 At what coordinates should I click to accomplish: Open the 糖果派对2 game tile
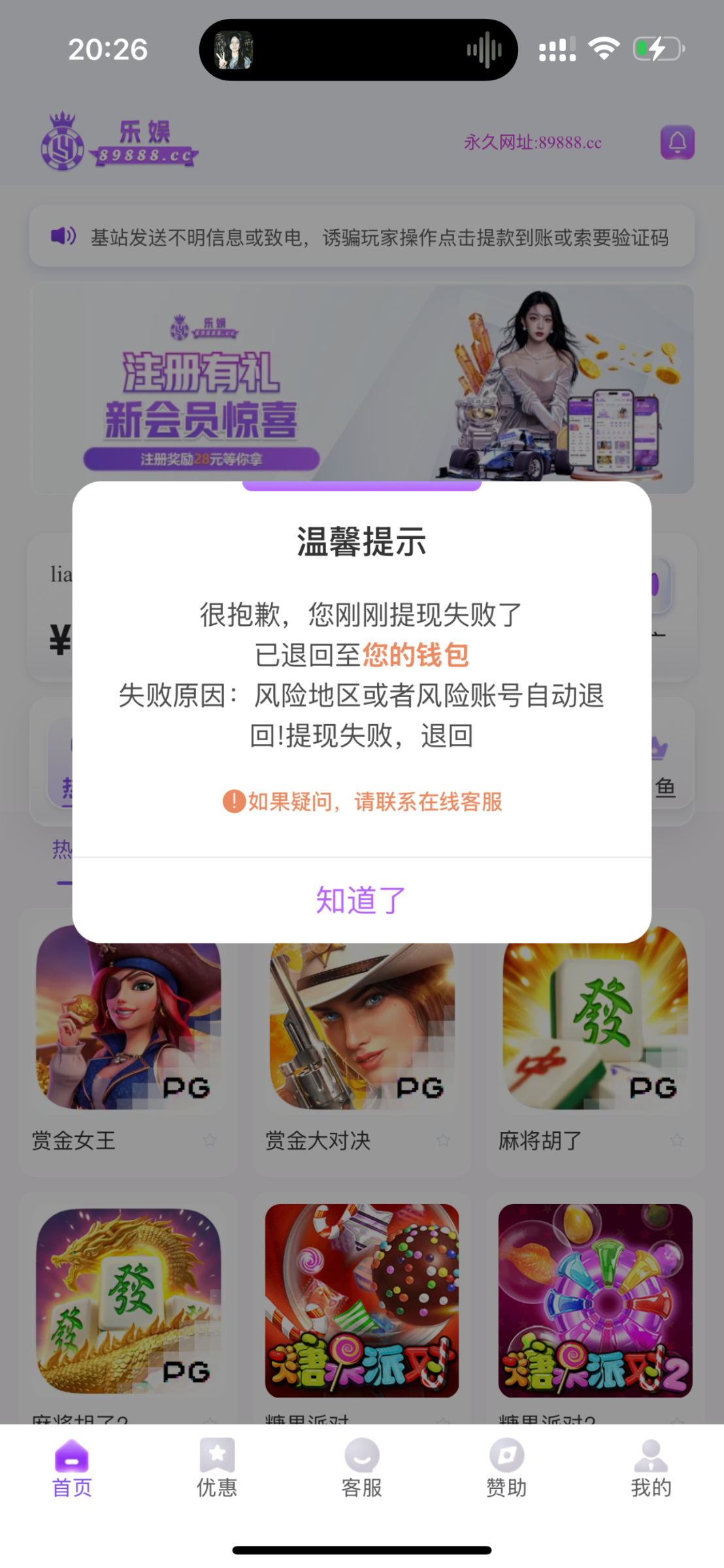click(595, 1300)
